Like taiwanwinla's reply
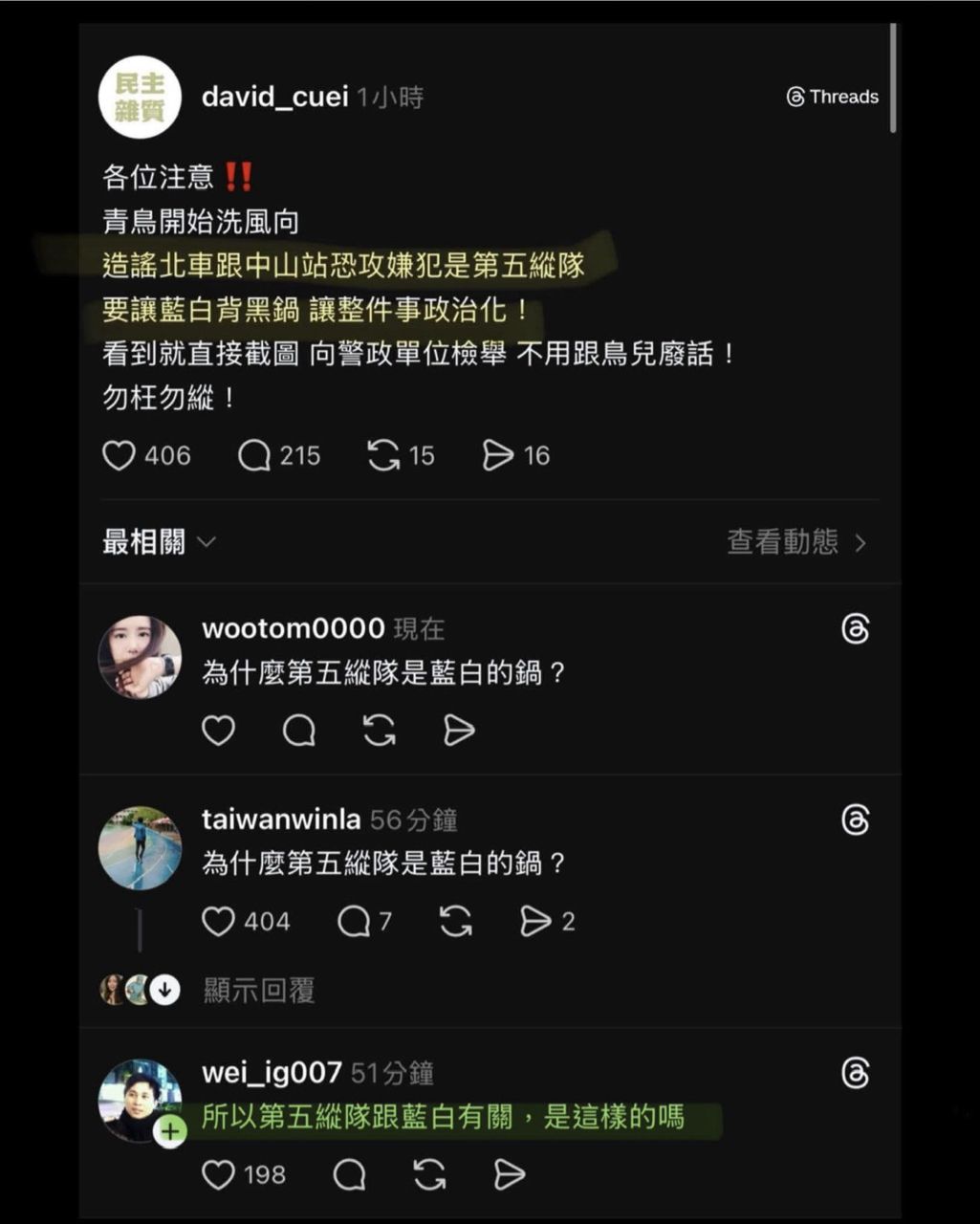The image size is (980, 1224). pos(219,922)
